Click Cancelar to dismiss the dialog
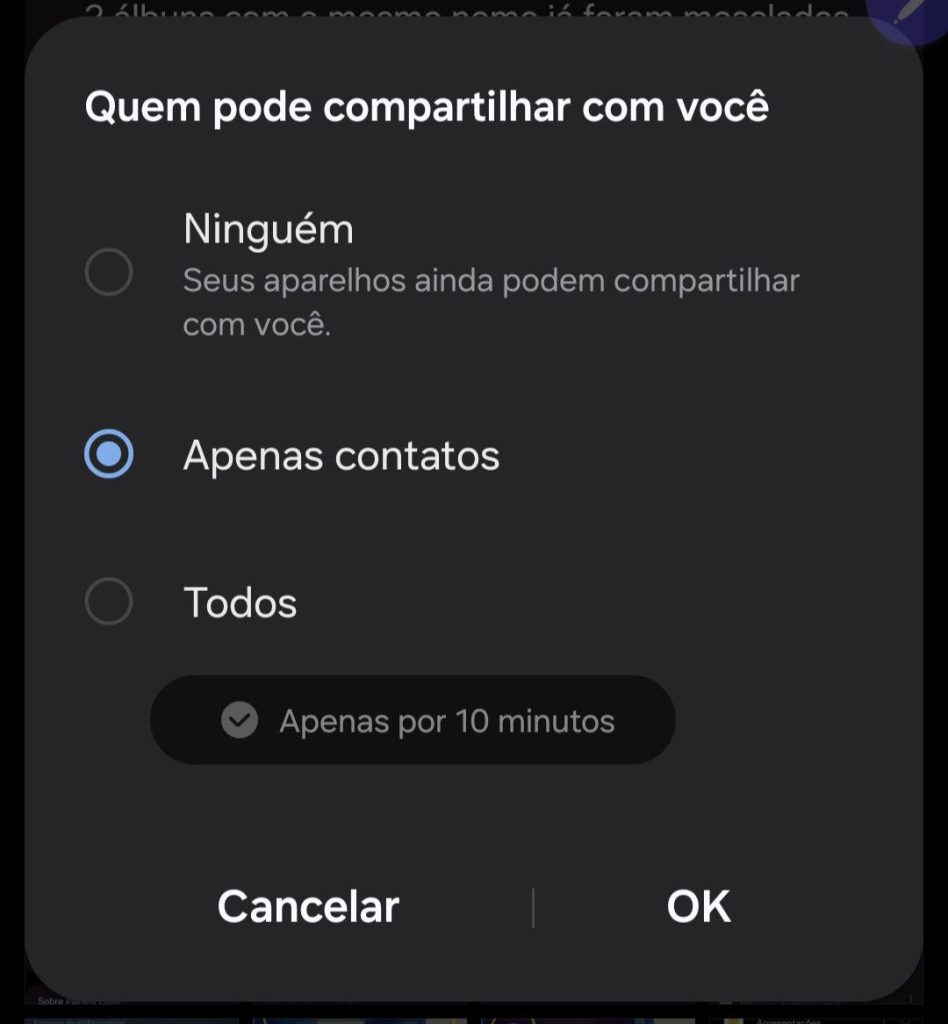 (x=307, y=905)
